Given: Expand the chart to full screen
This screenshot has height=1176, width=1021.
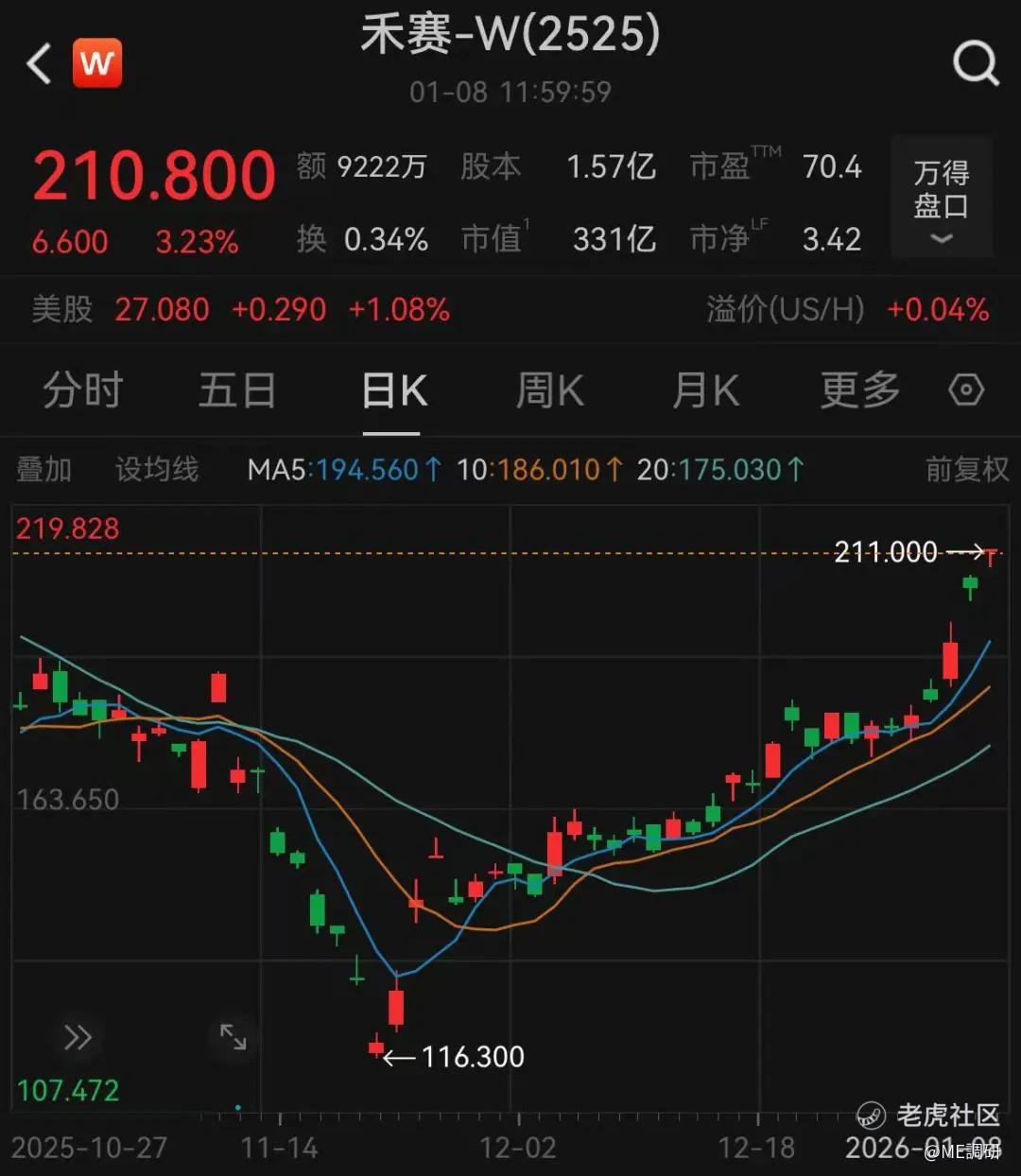Looking at the screenshot, I should [x=233, y=1037].
